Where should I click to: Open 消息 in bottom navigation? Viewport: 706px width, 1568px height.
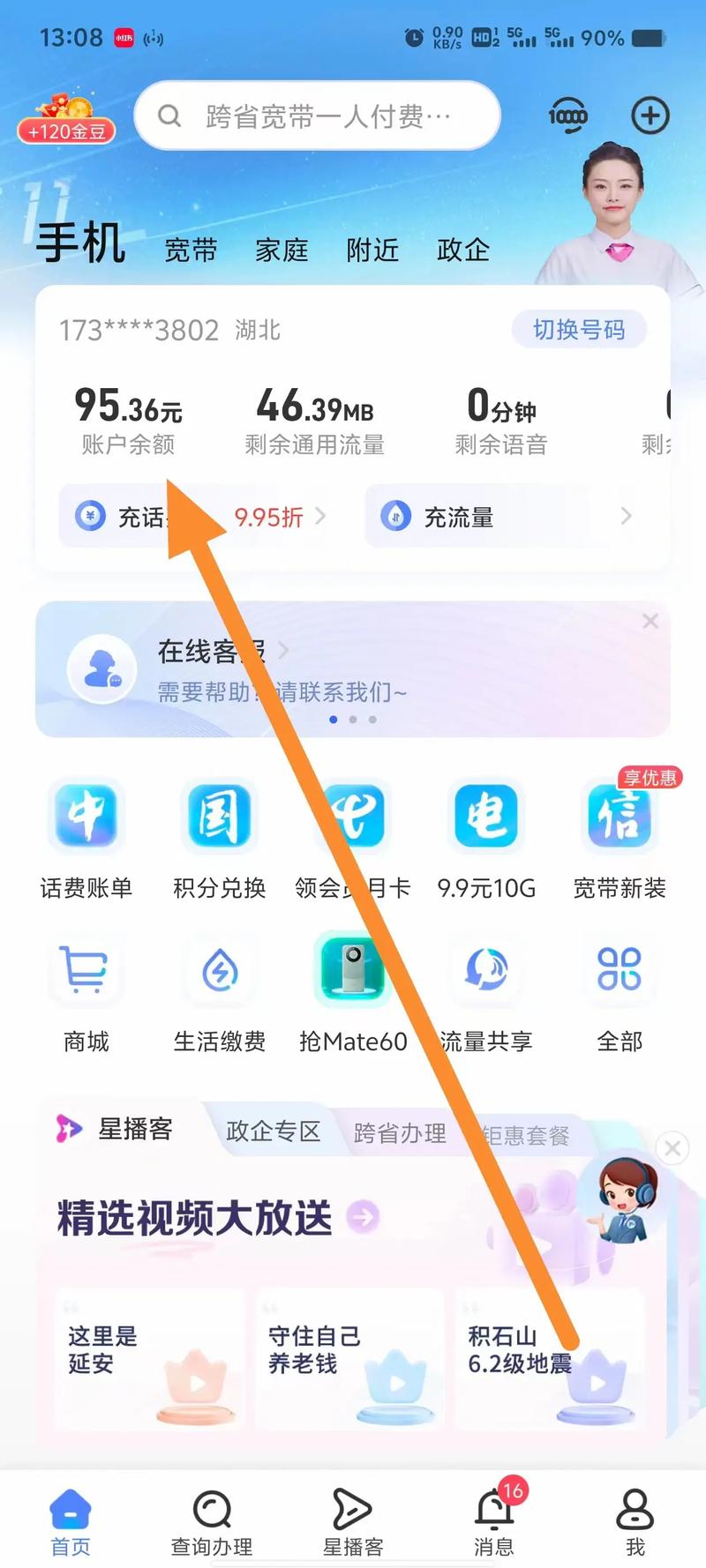[x=494, y=1522]
